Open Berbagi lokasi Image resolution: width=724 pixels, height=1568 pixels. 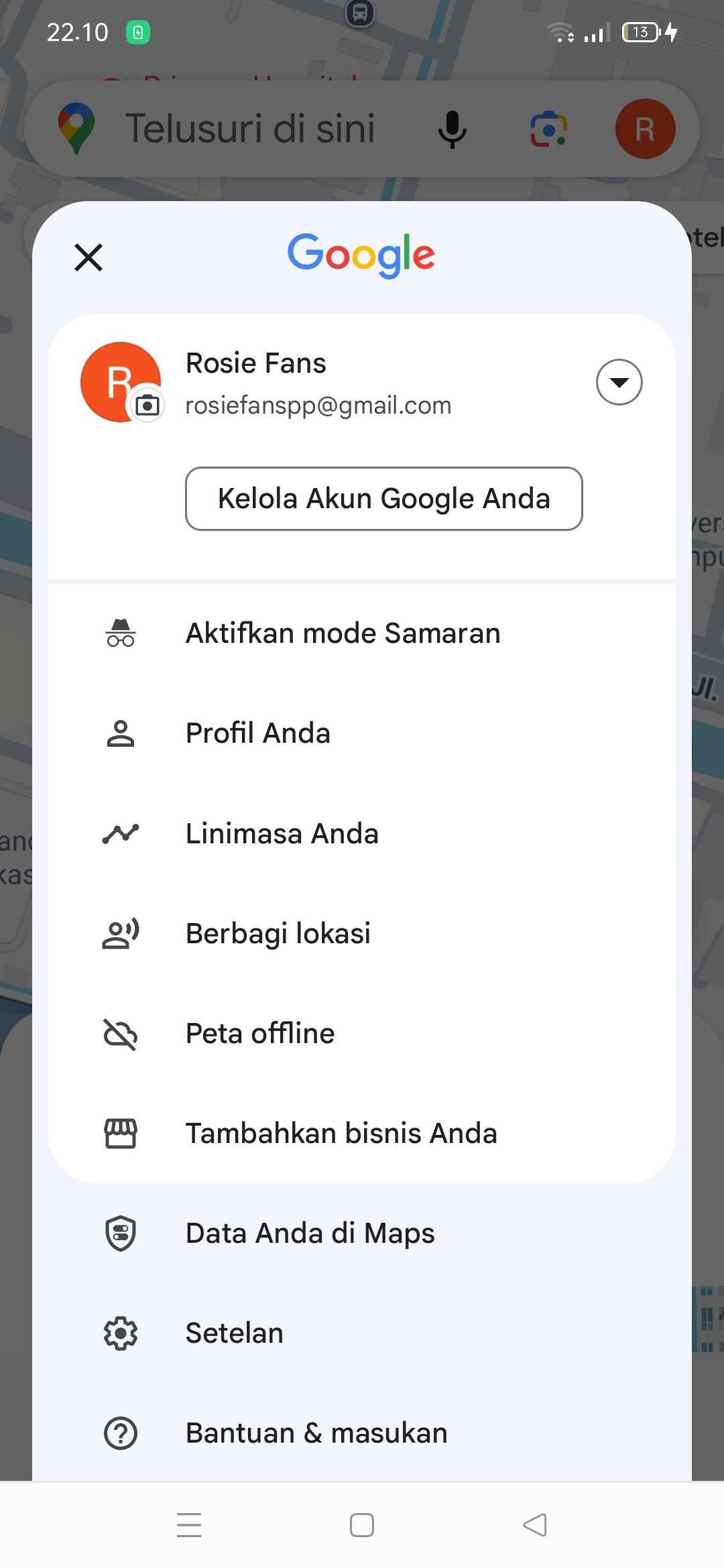(362, 933)
